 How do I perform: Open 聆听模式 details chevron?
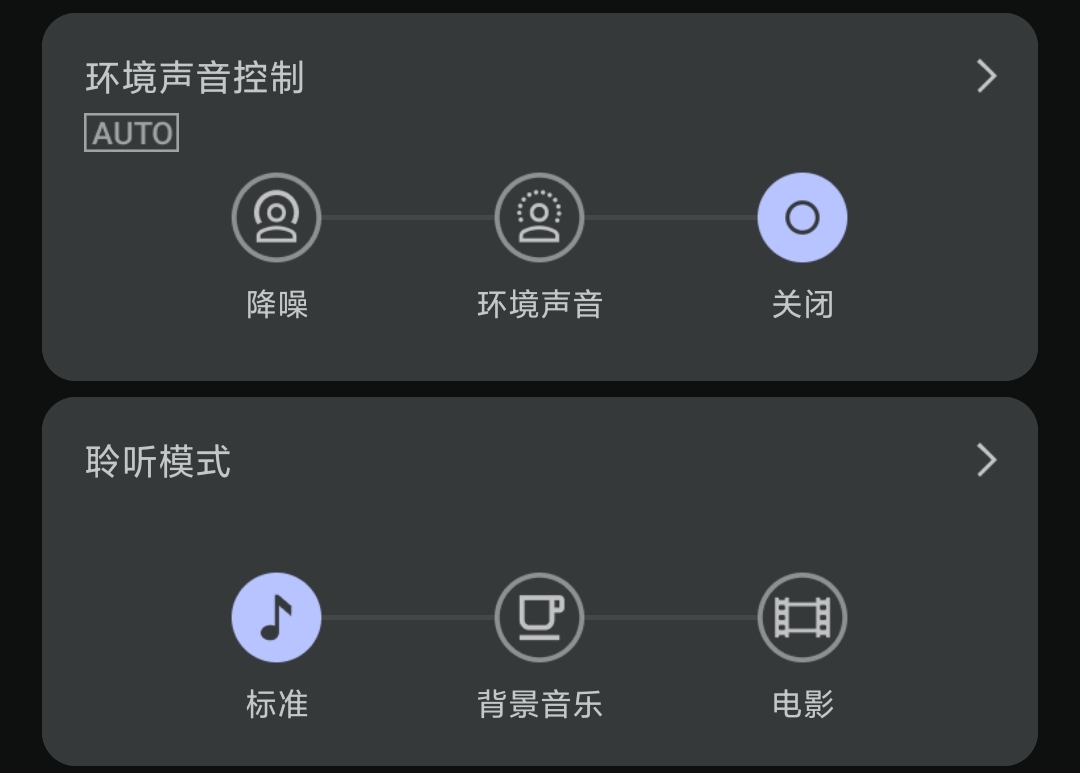[986, 460]
